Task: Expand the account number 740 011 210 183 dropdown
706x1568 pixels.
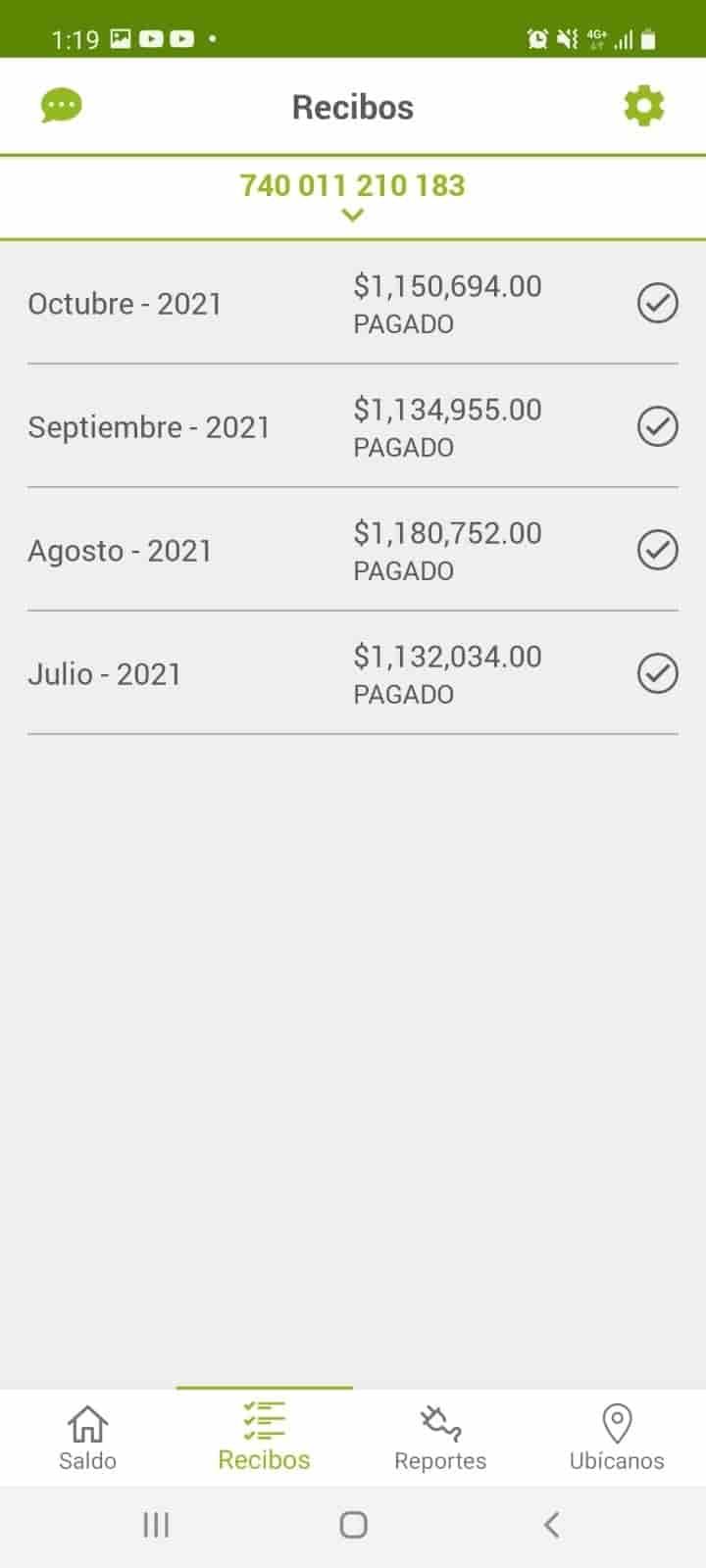Action: (x=352, y=197)
